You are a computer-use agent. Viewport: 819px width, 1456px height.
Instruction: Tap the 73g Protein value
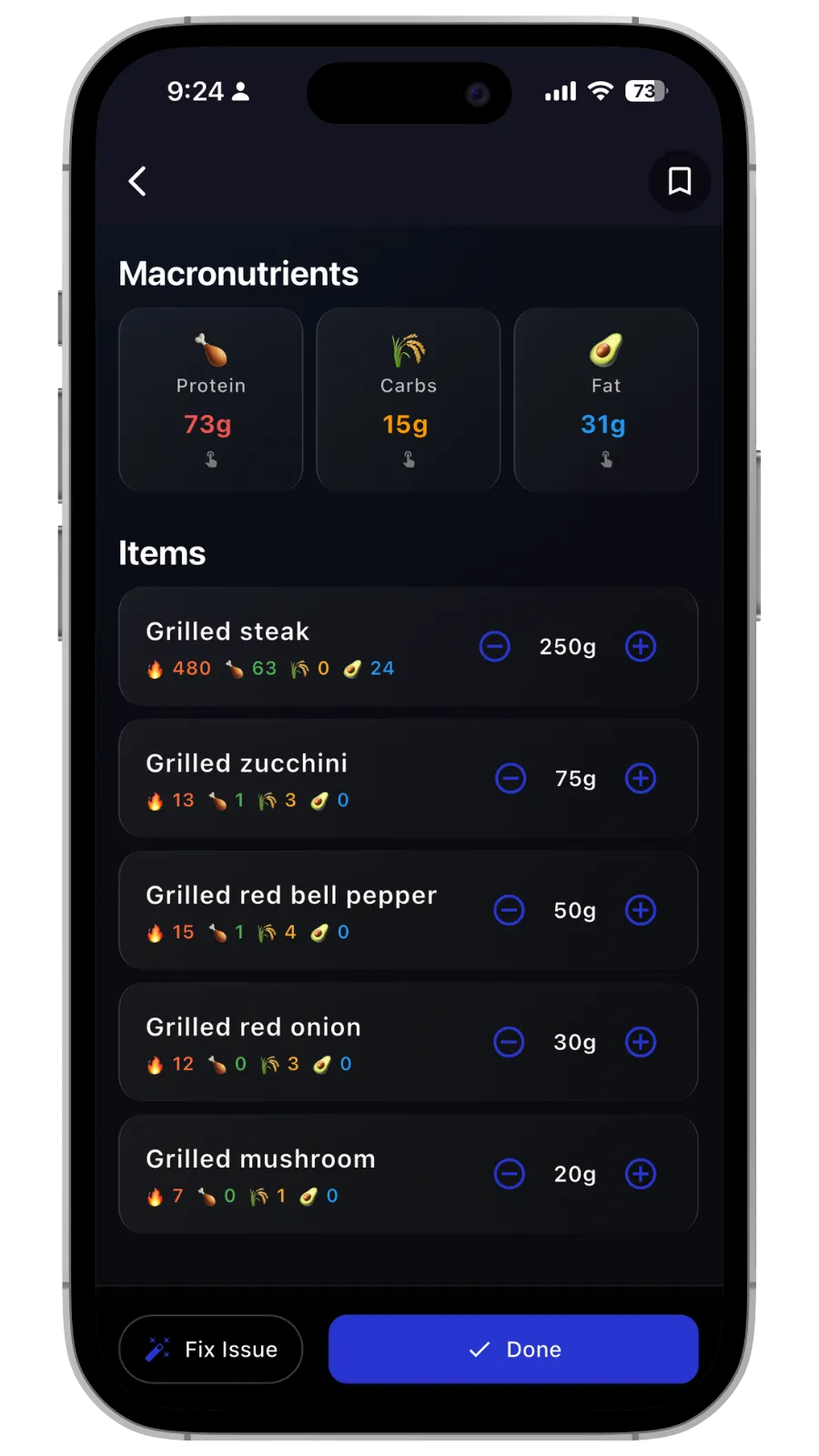click(207, 425)
